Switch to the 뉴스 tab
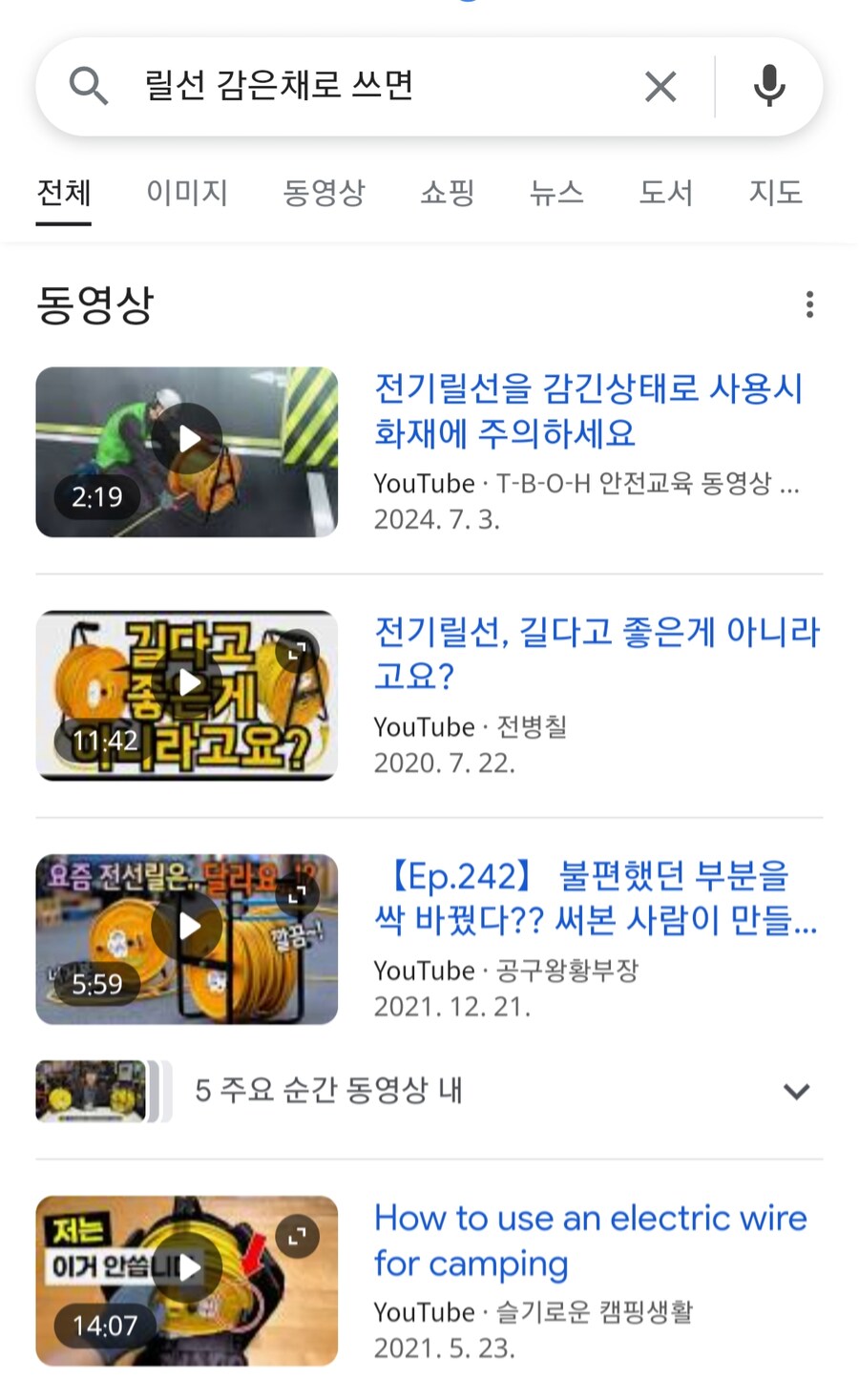The width and height of the screenshot is (859, 1400). pos(555,193)
